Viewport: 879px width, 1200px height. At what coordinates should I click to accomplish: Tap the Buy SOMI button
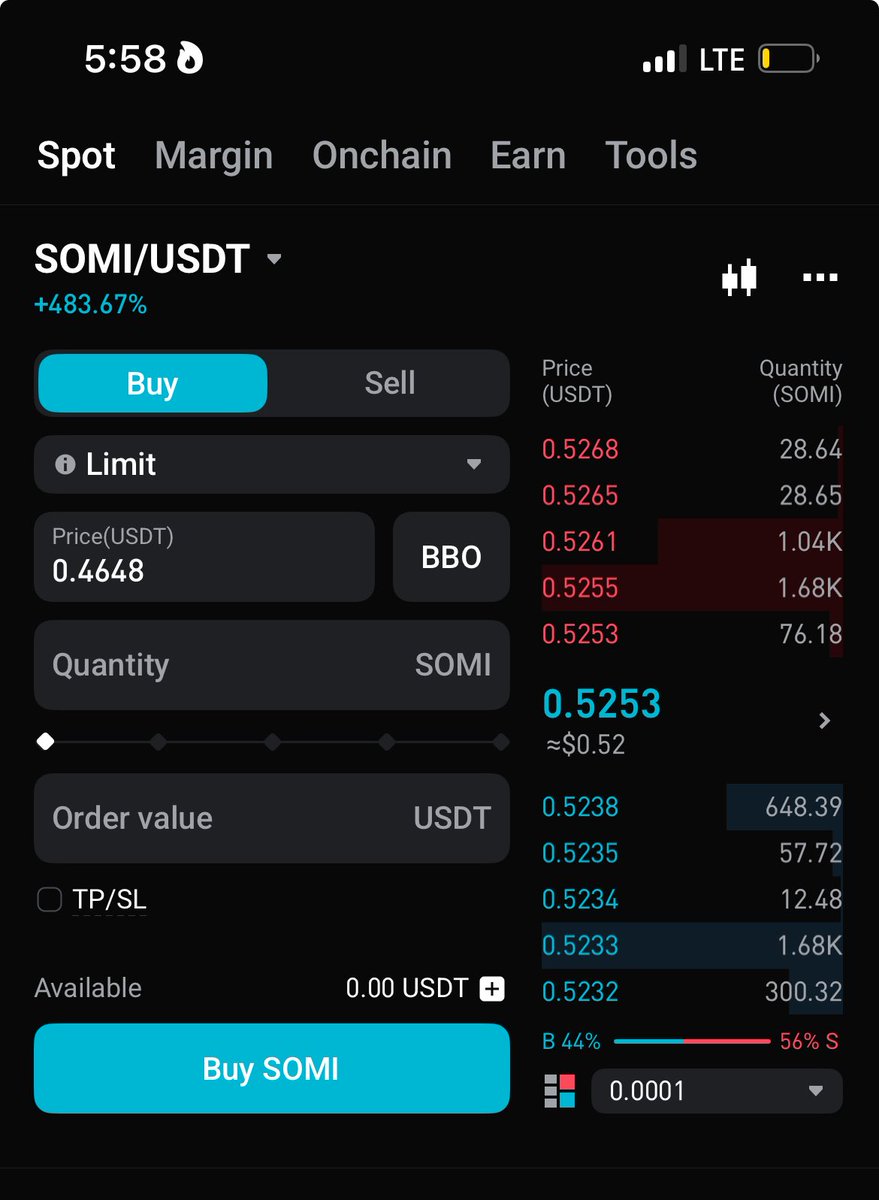[x=272, y=1068]
